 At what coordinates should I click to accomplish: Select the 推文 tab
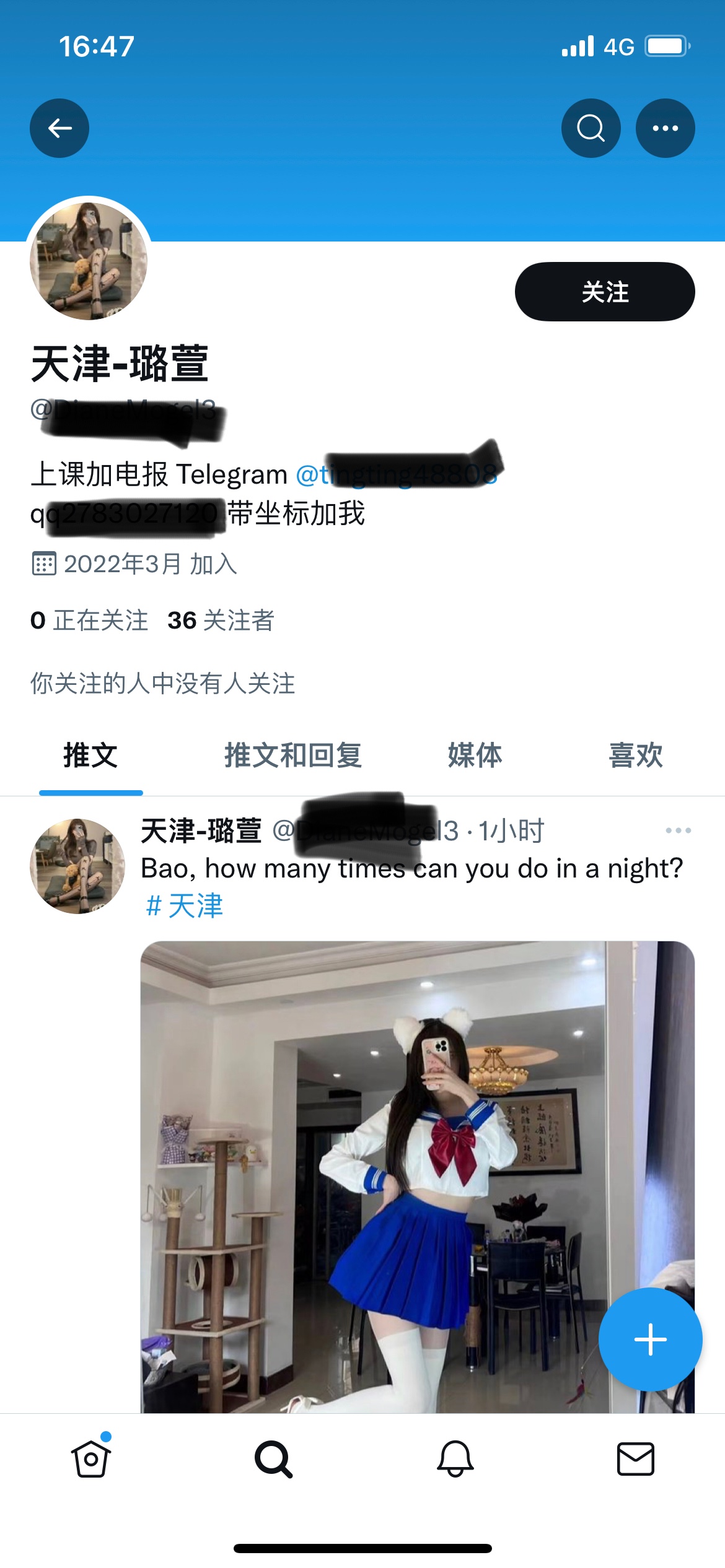click(x=90, y=756)
